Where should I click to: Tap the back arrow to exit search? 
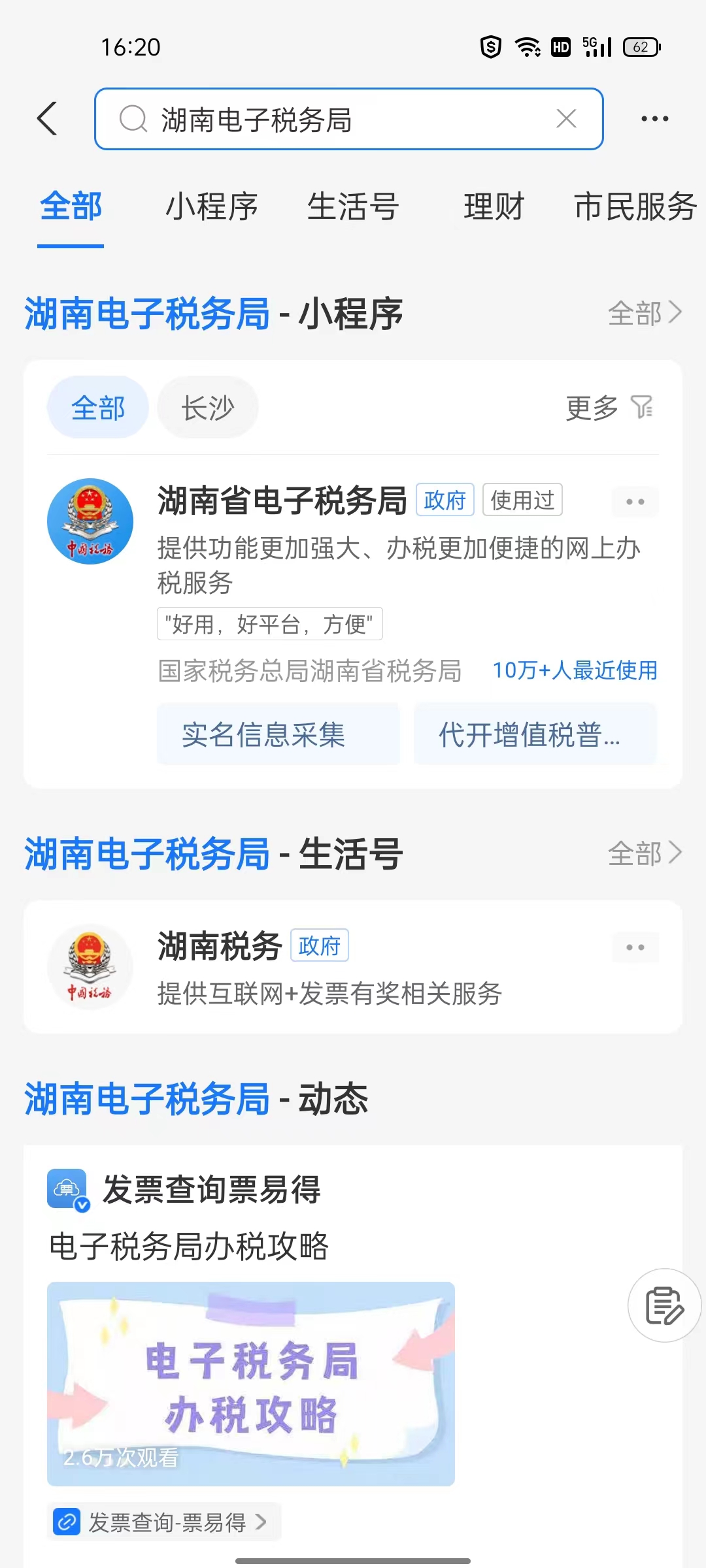[47, 118]
